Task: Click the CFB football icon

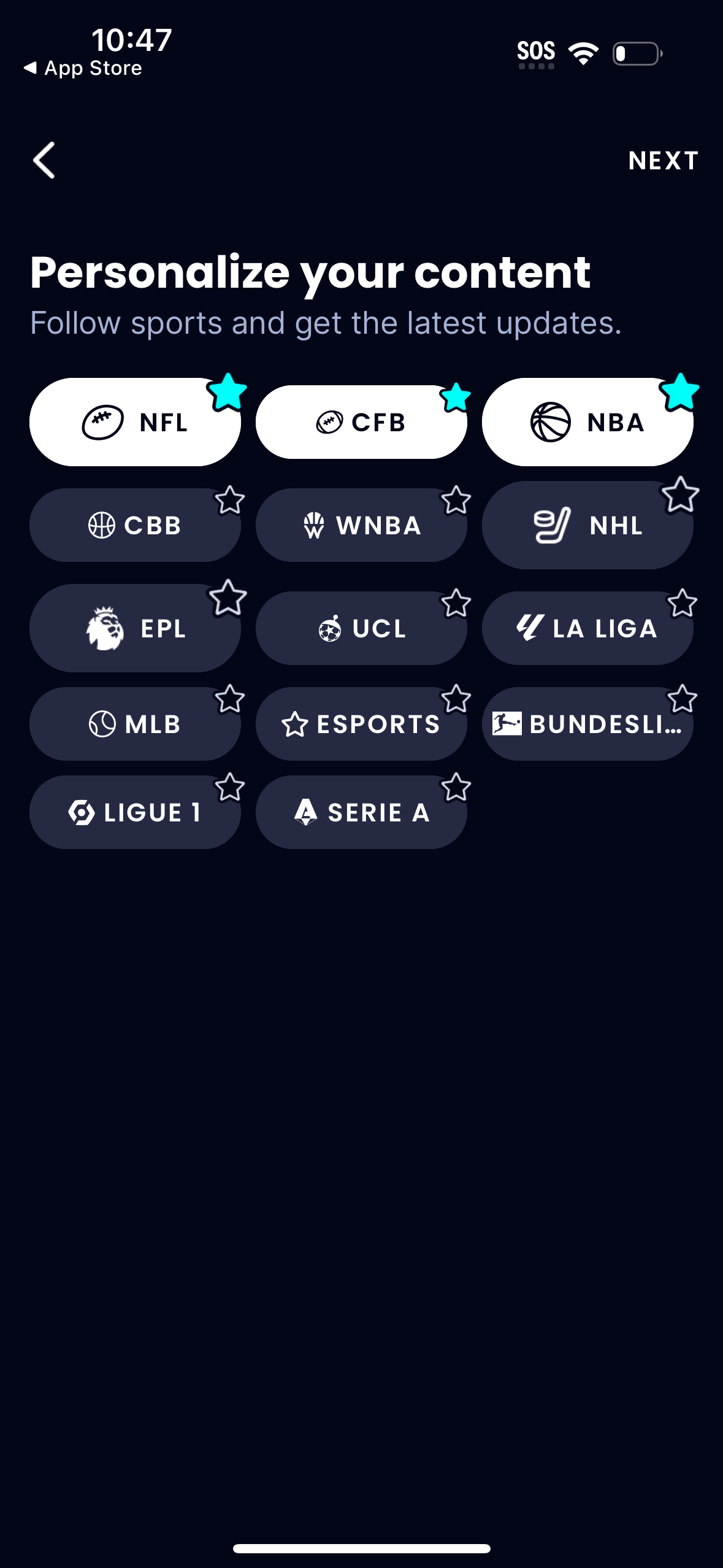Action: (x=329, y=421)
